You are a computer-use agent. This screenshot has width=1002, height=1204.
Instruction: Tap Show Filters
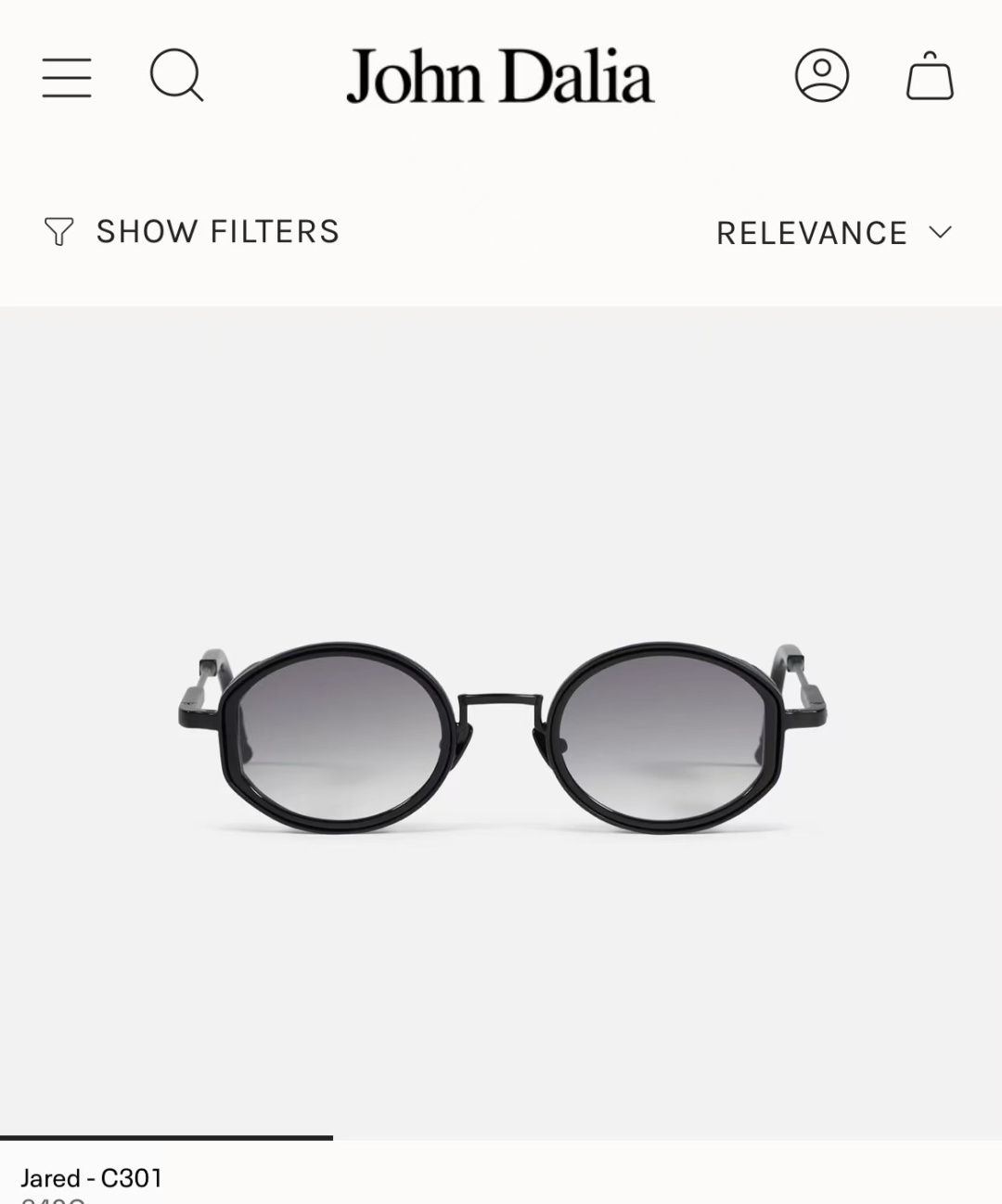(192, 232)
